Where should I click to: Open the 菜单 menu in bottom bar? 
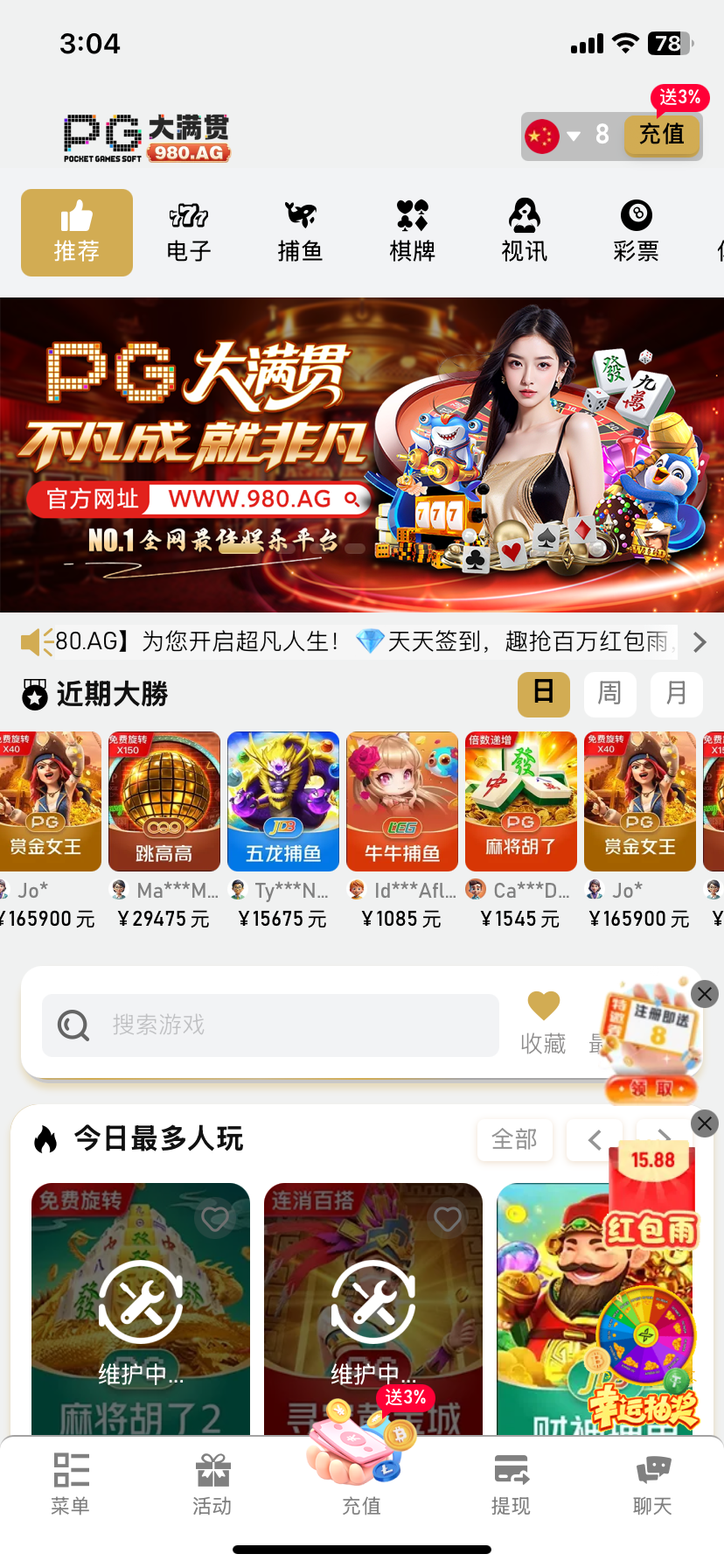tap(71, 1483)
